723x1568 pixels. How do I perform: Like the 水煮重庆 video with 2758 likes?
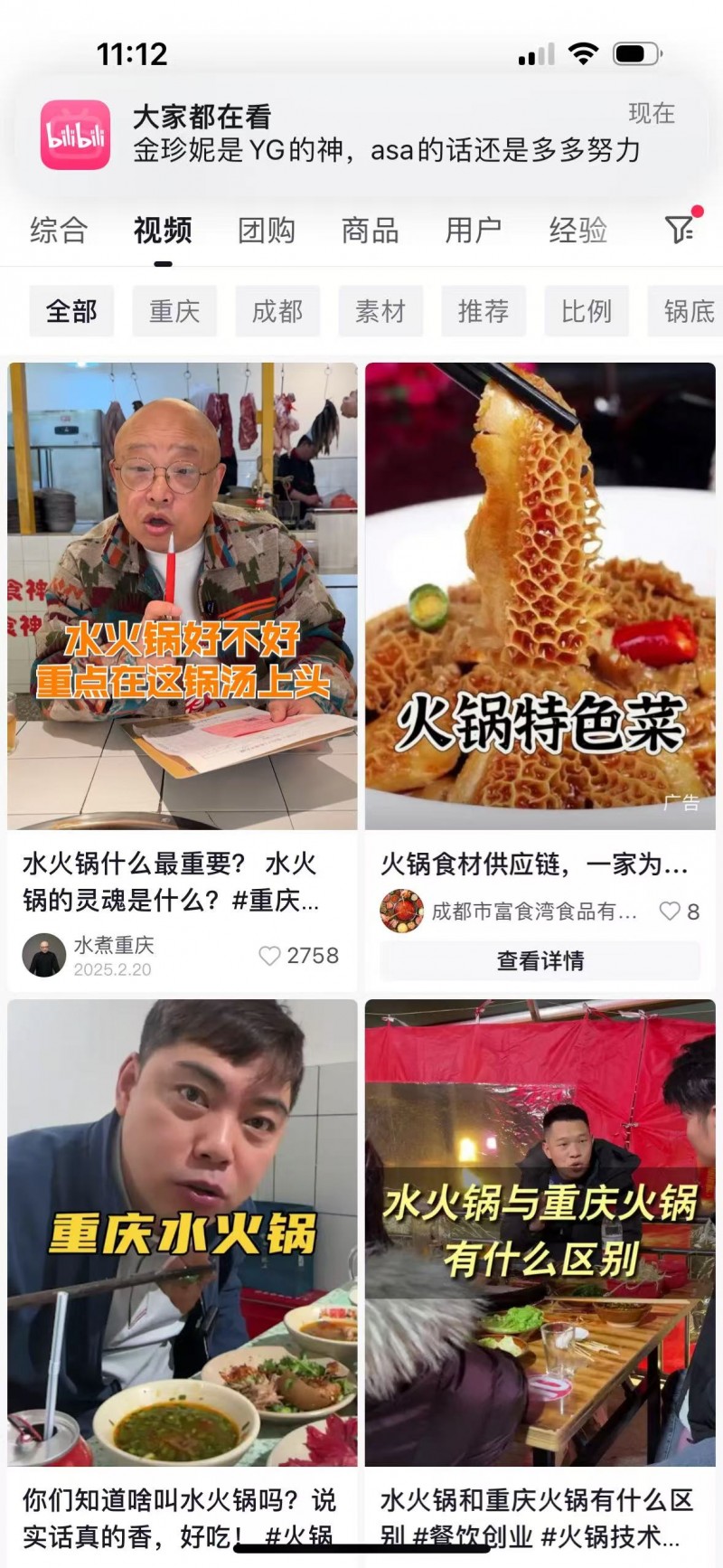[270, 955]
